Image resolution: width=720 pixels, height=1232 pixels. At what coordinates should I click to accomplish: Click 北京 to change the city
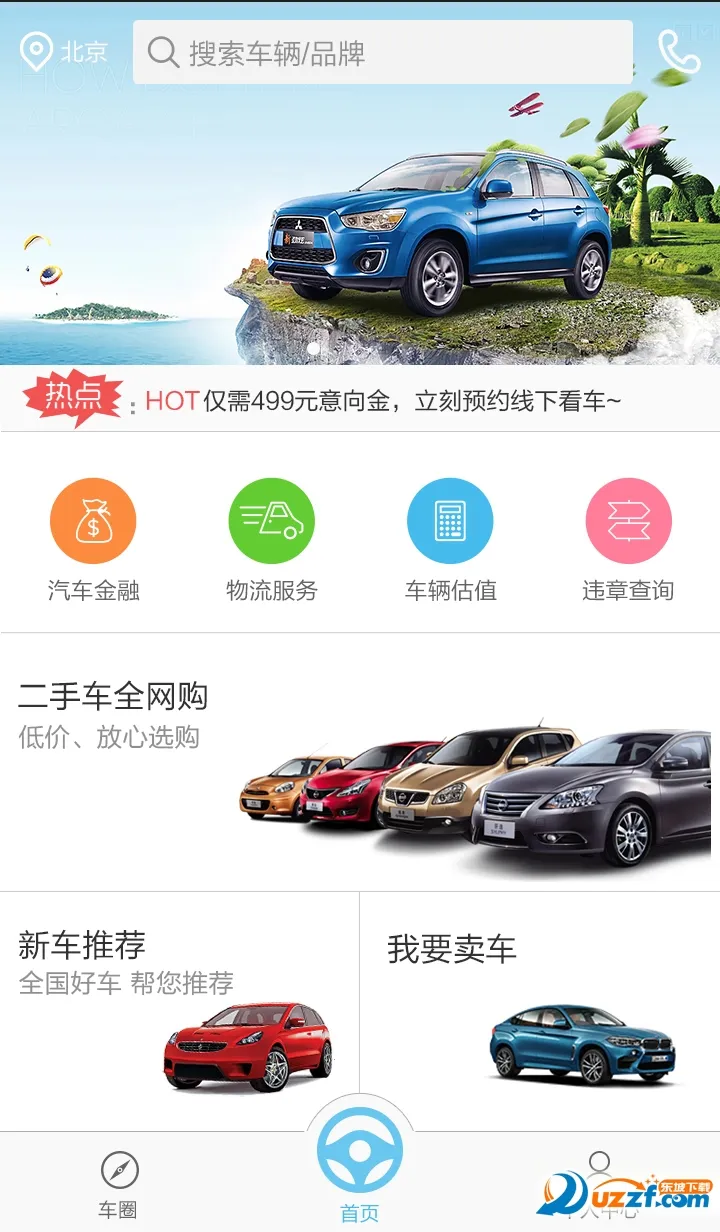(x=88, y=52)
